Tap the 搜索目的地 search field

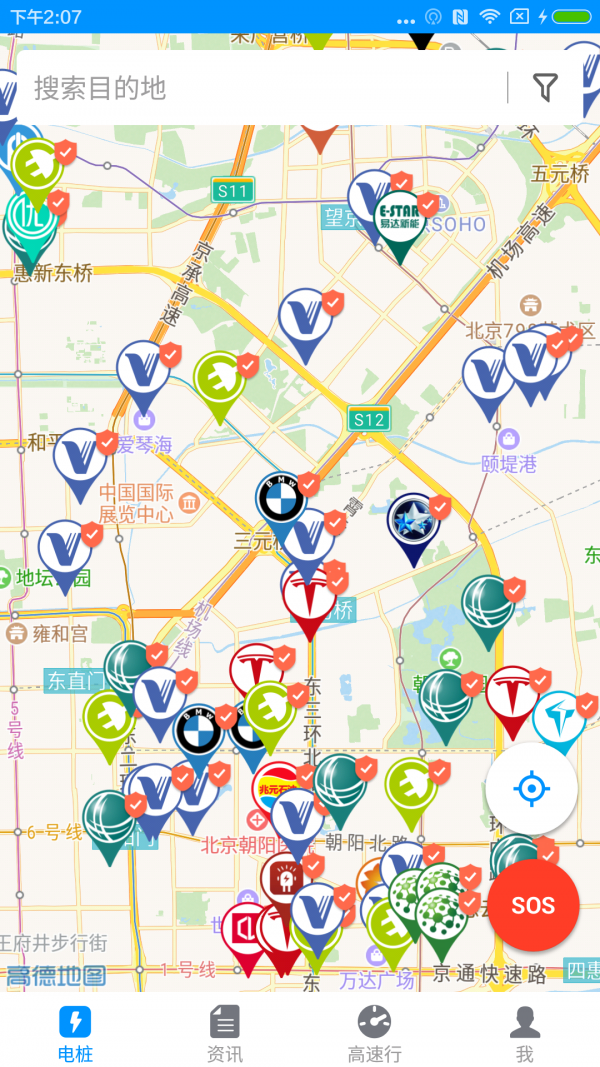click(x=260, y=88)
